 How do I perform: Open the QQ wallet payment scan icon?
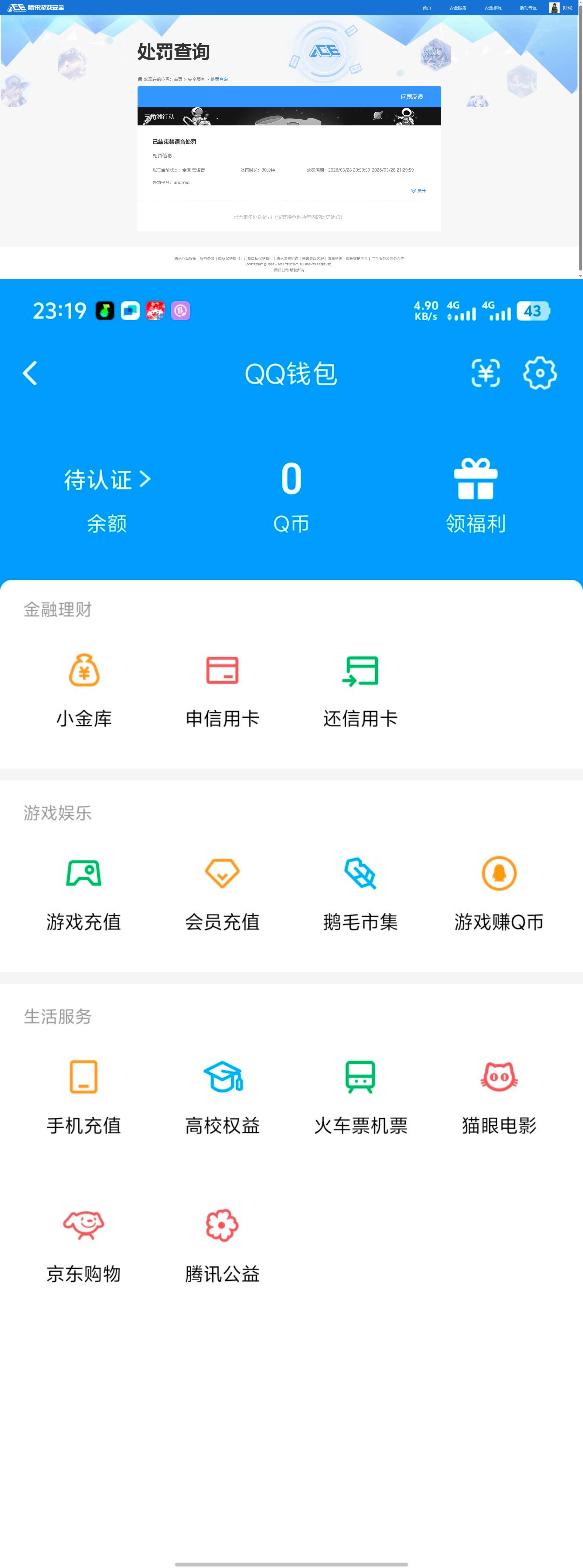(x=485, y=373)
